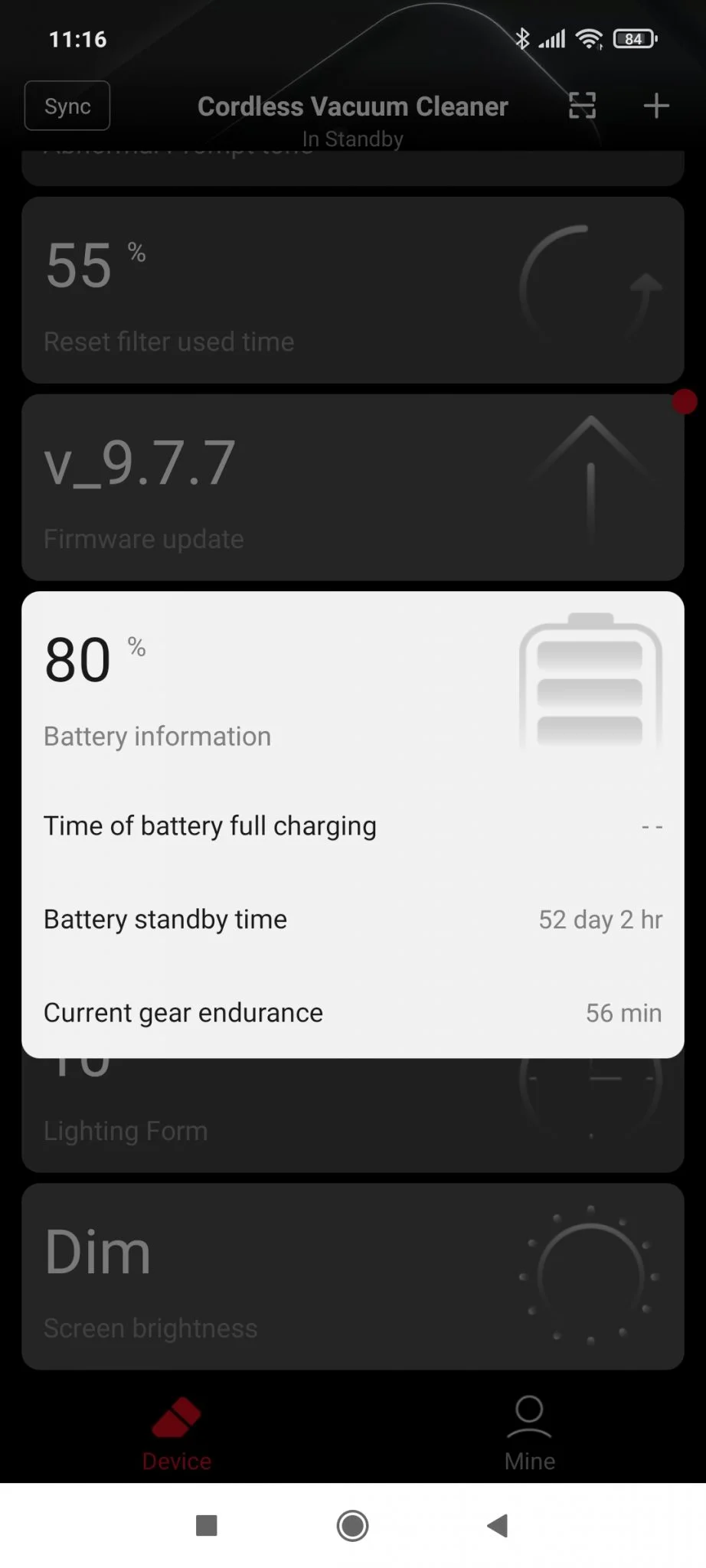The image size is (706, 1568).
Task: Open the Firmware update card
Action: click(352, 488)
